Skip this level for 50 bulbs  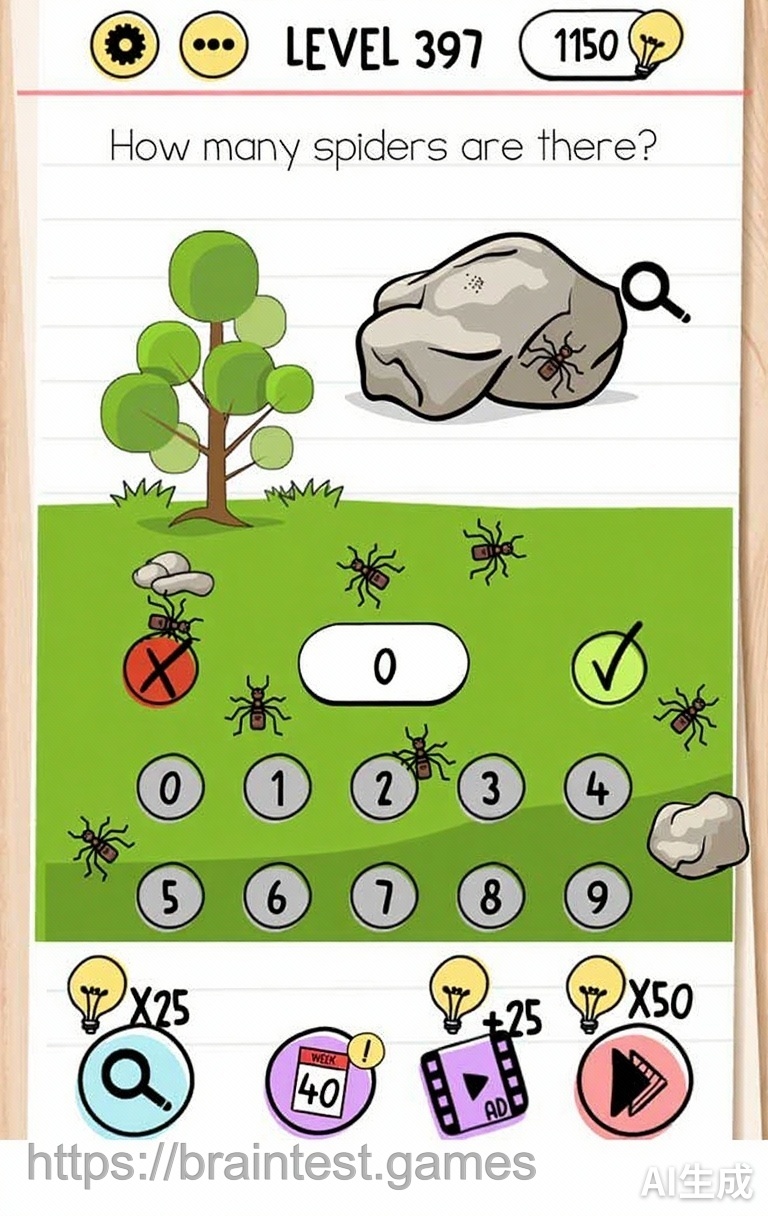pyautogui.click(x=635, y=1080)
